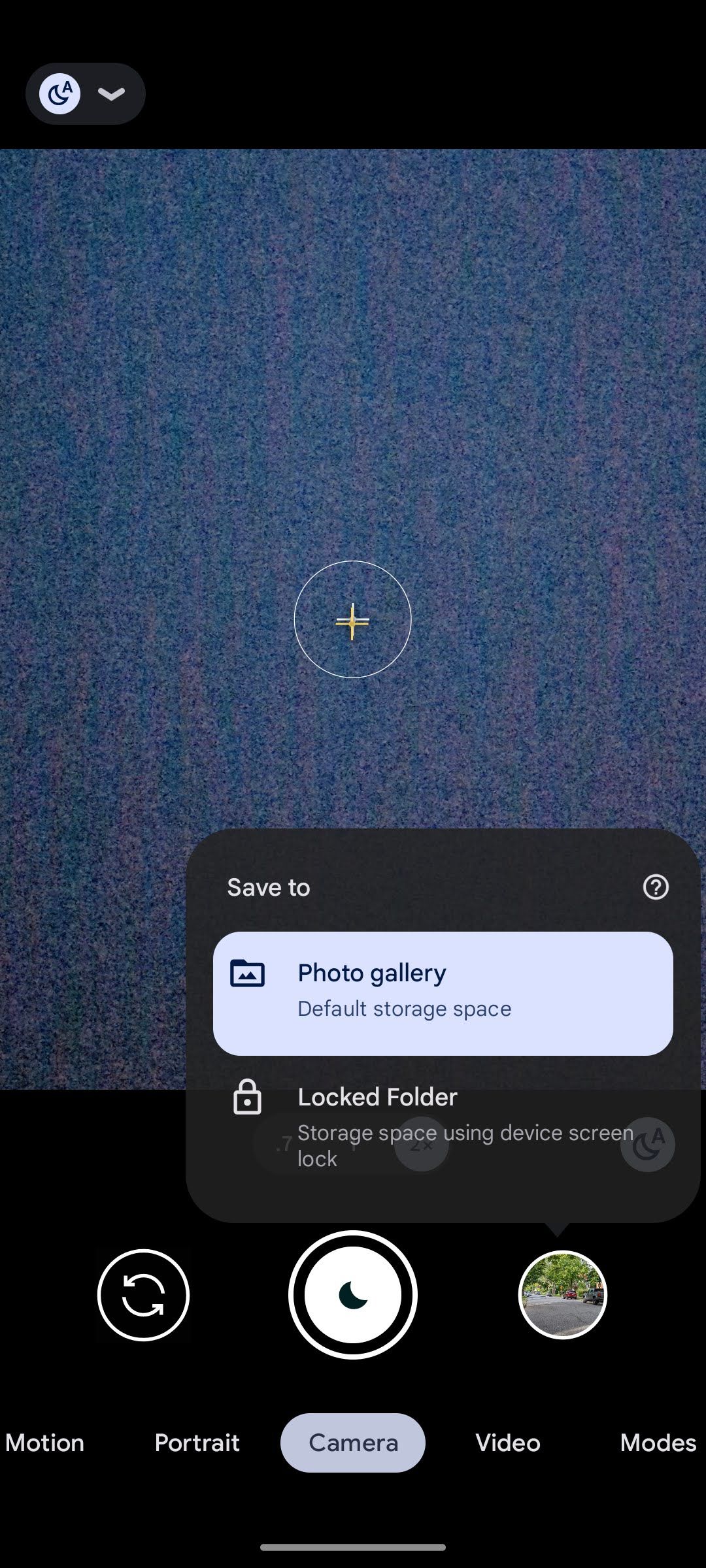Viewport: 706px width, 1568px height.
Task: Open the Modes tab
Action: point(658,1443)
